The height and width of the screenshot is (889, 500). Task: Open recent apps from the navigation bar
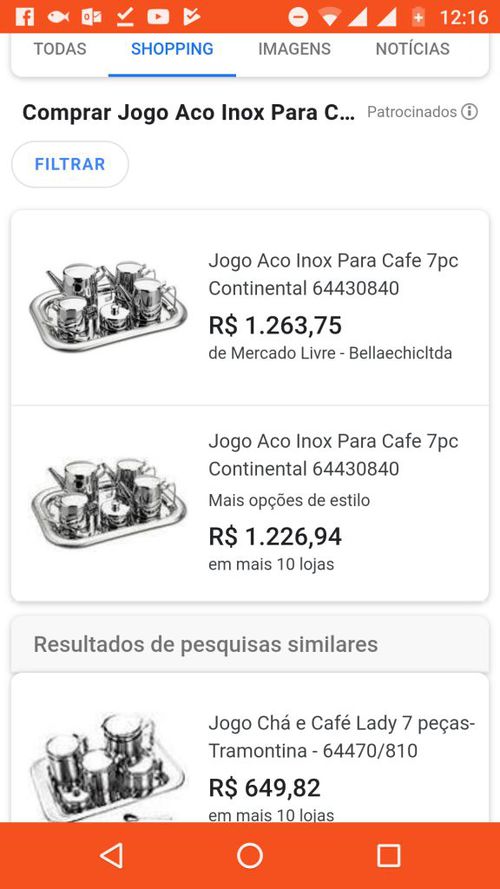[389, 856]
